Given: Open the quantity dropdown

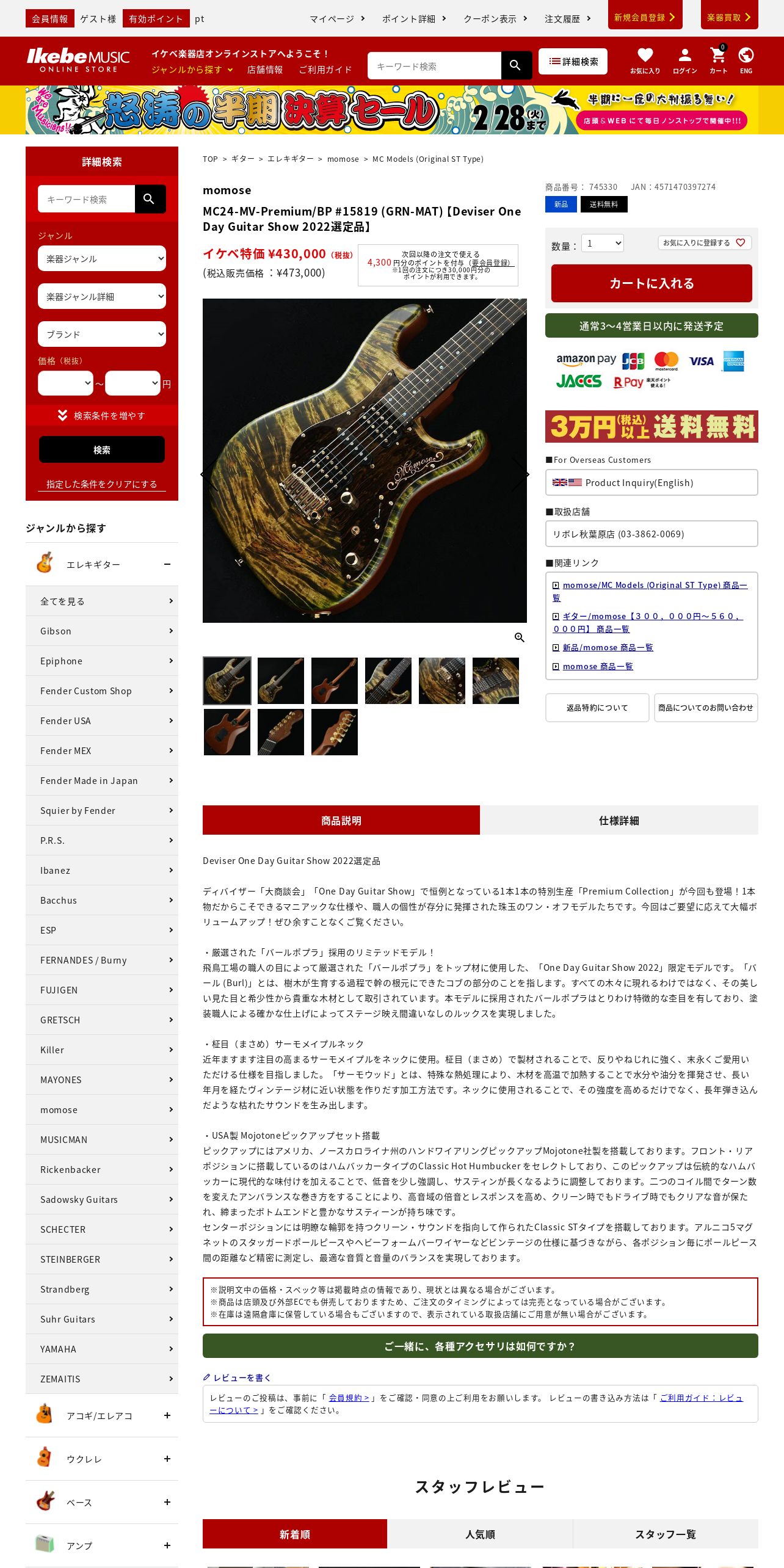Looking at the screenshot, I should point(603,243).
